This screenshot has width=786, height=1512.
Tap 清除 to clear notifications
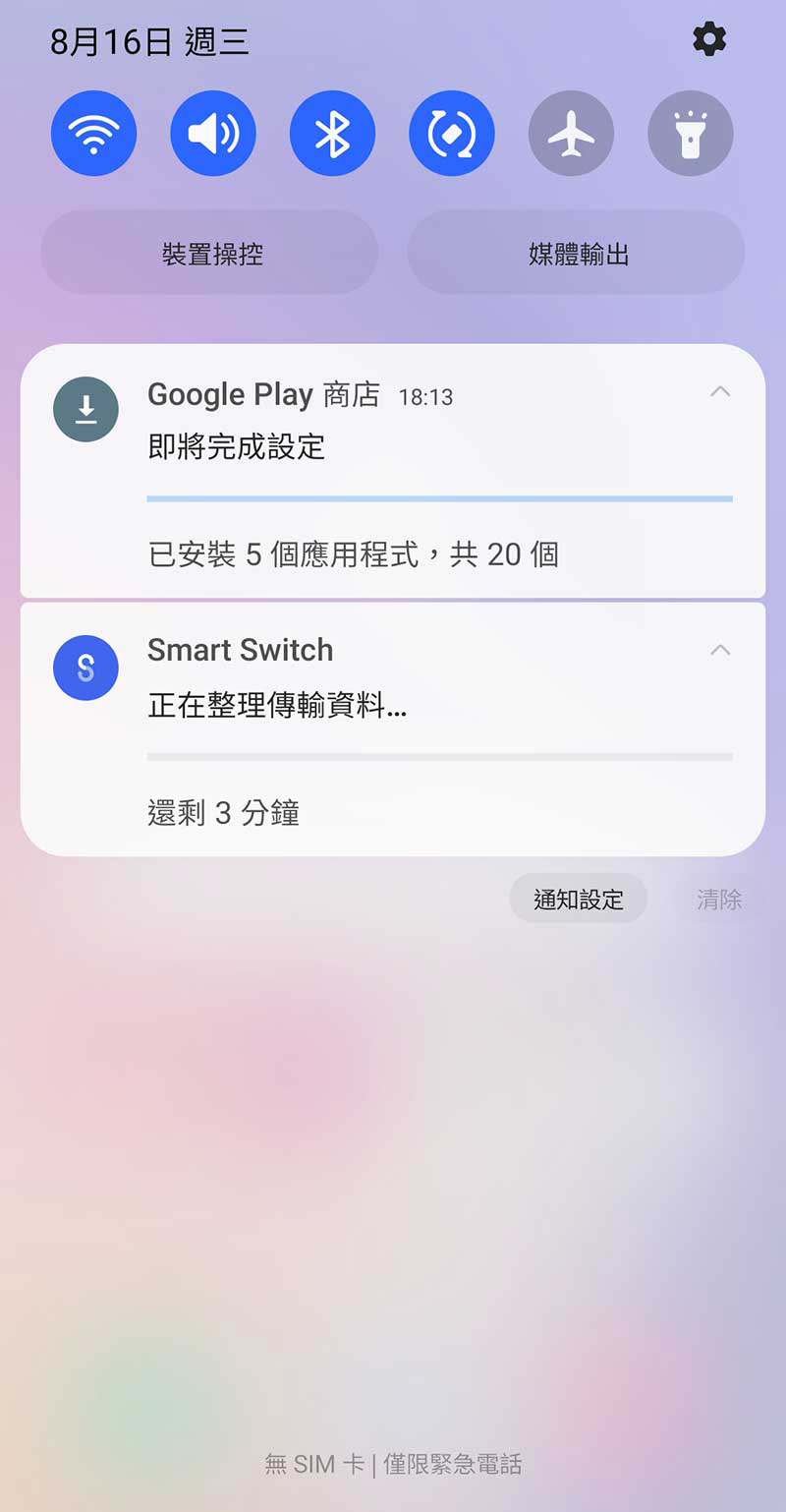point(719,899)
